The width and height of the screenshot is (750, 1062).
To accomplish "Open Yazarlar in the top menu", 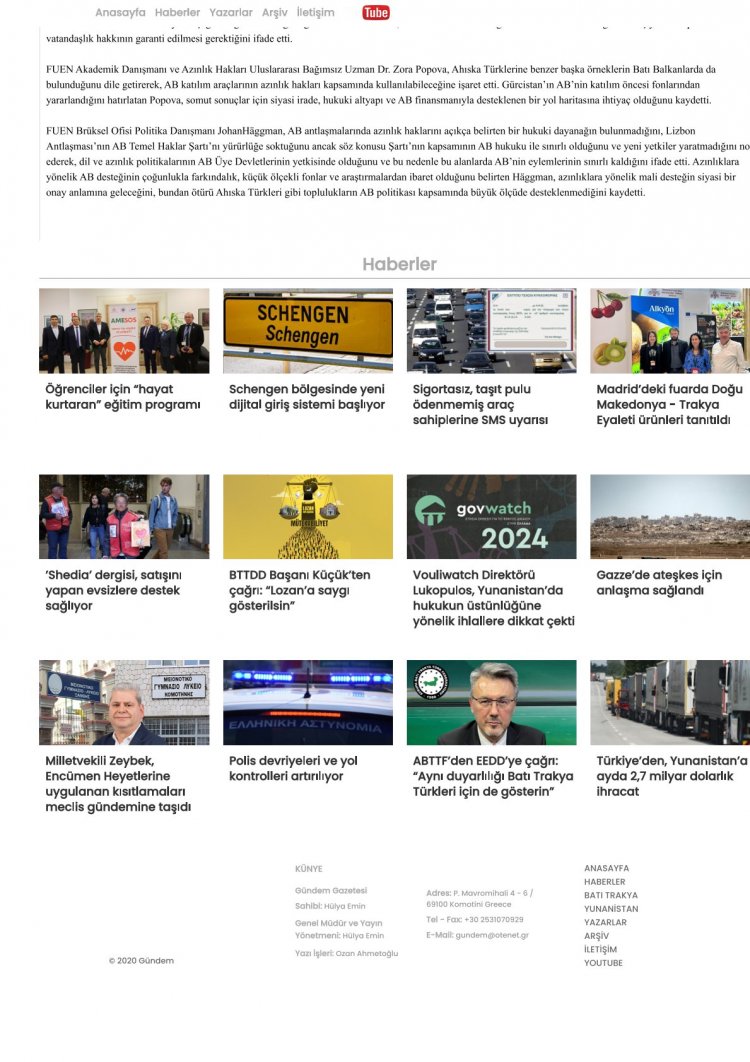I will pos(231,13).
